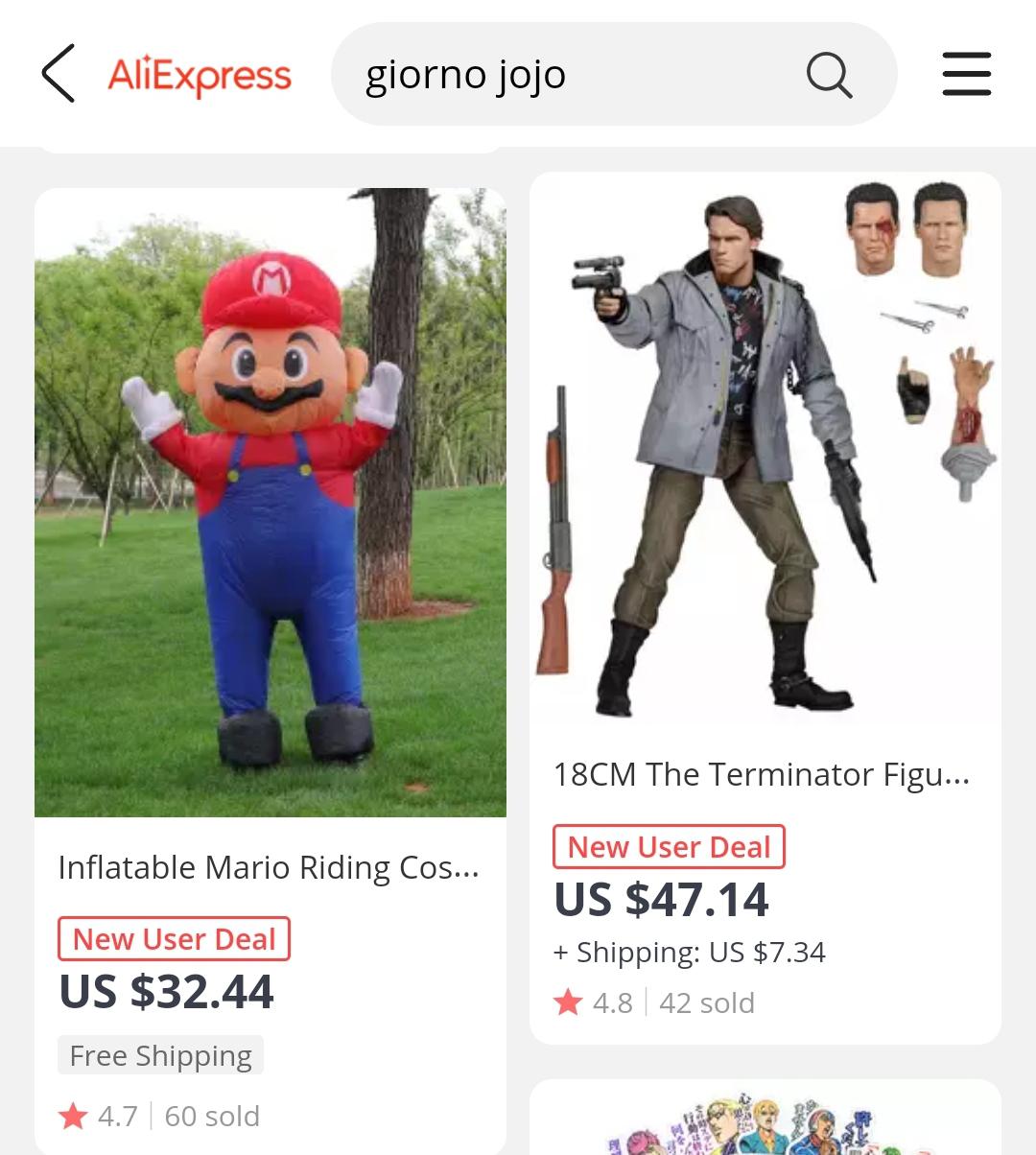
Task: Click the '60 sold' count on the Mario item
Action: [212, 1116]
